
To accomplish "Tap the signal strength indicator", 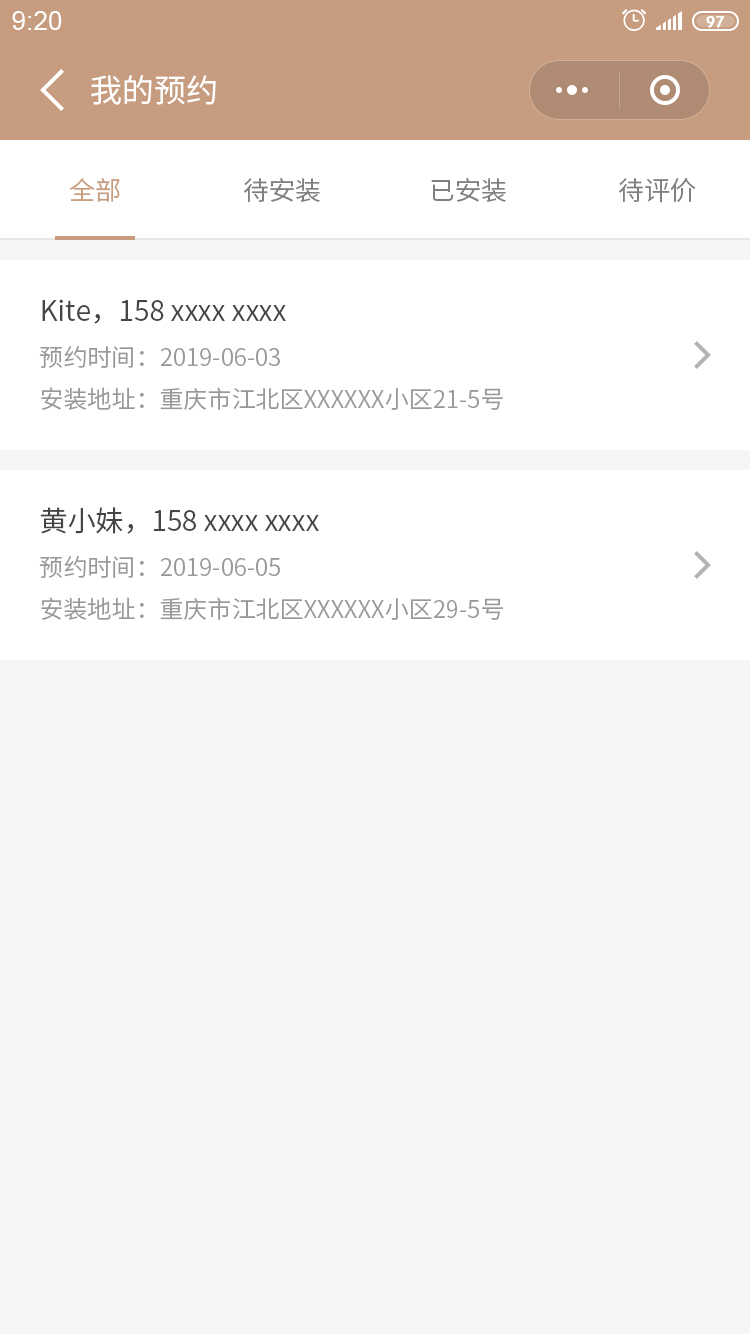I will 668,20.
